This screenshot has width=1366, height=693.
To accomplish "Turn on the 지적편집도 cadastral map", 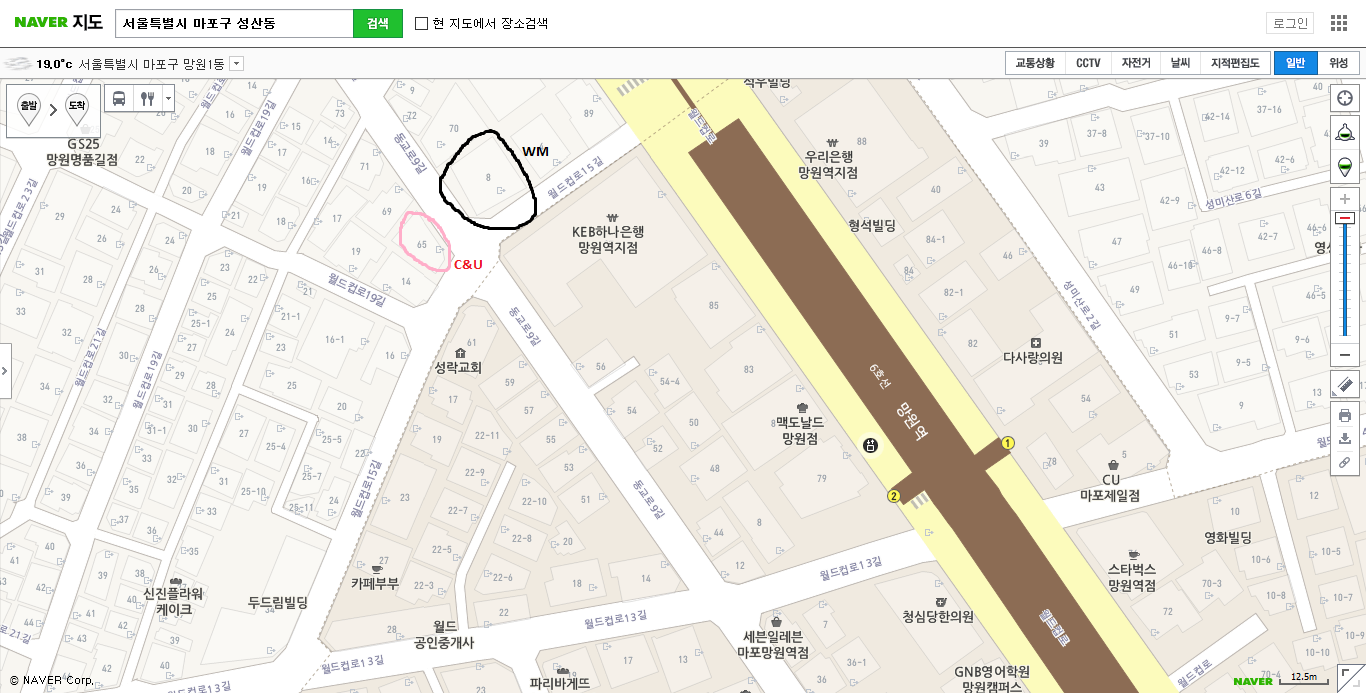I will pyautogui.click(x=1235, y=63).
